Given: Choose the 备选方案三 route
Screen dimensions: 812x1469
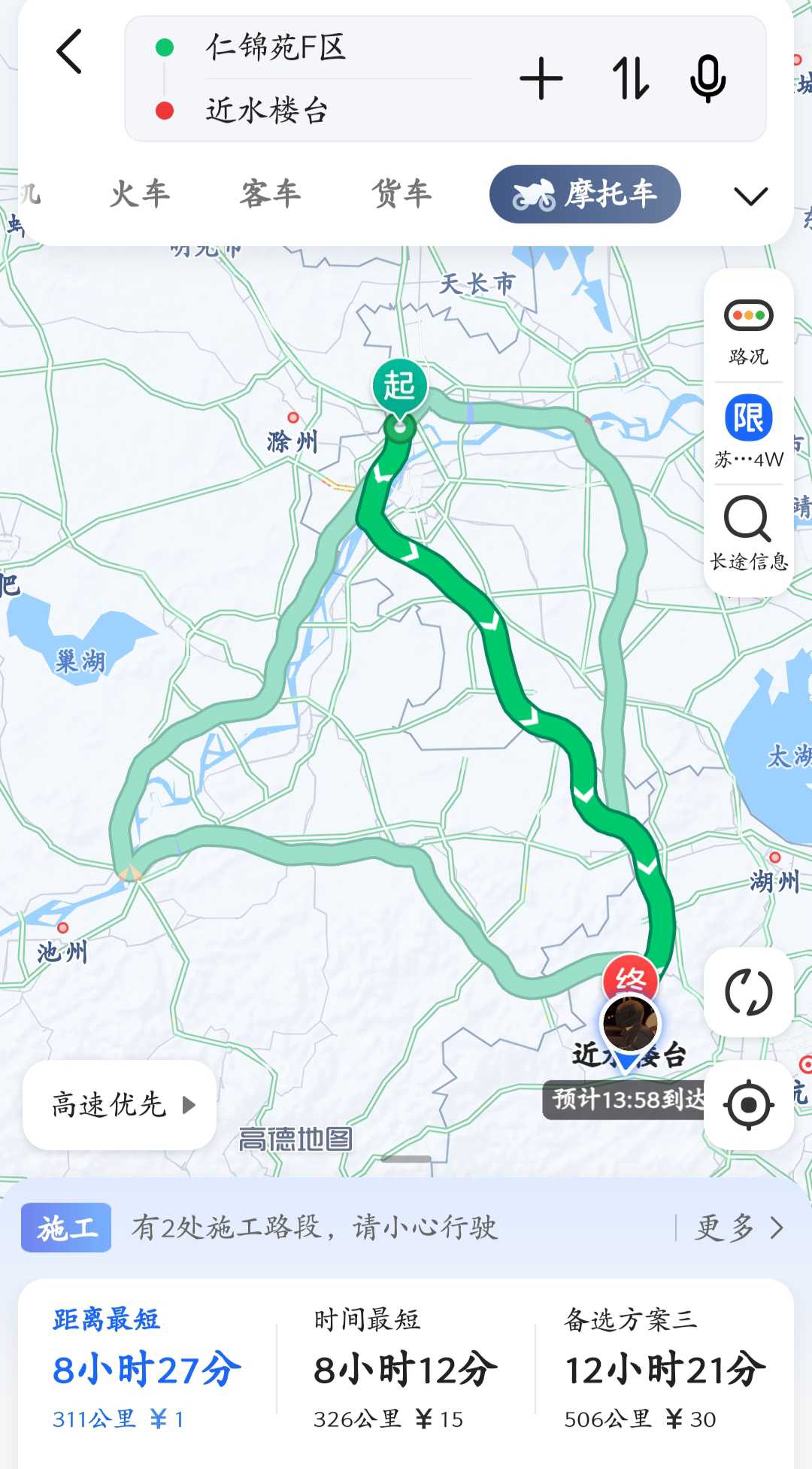Looking at the screenshot, I should (x=665, y=1369).
